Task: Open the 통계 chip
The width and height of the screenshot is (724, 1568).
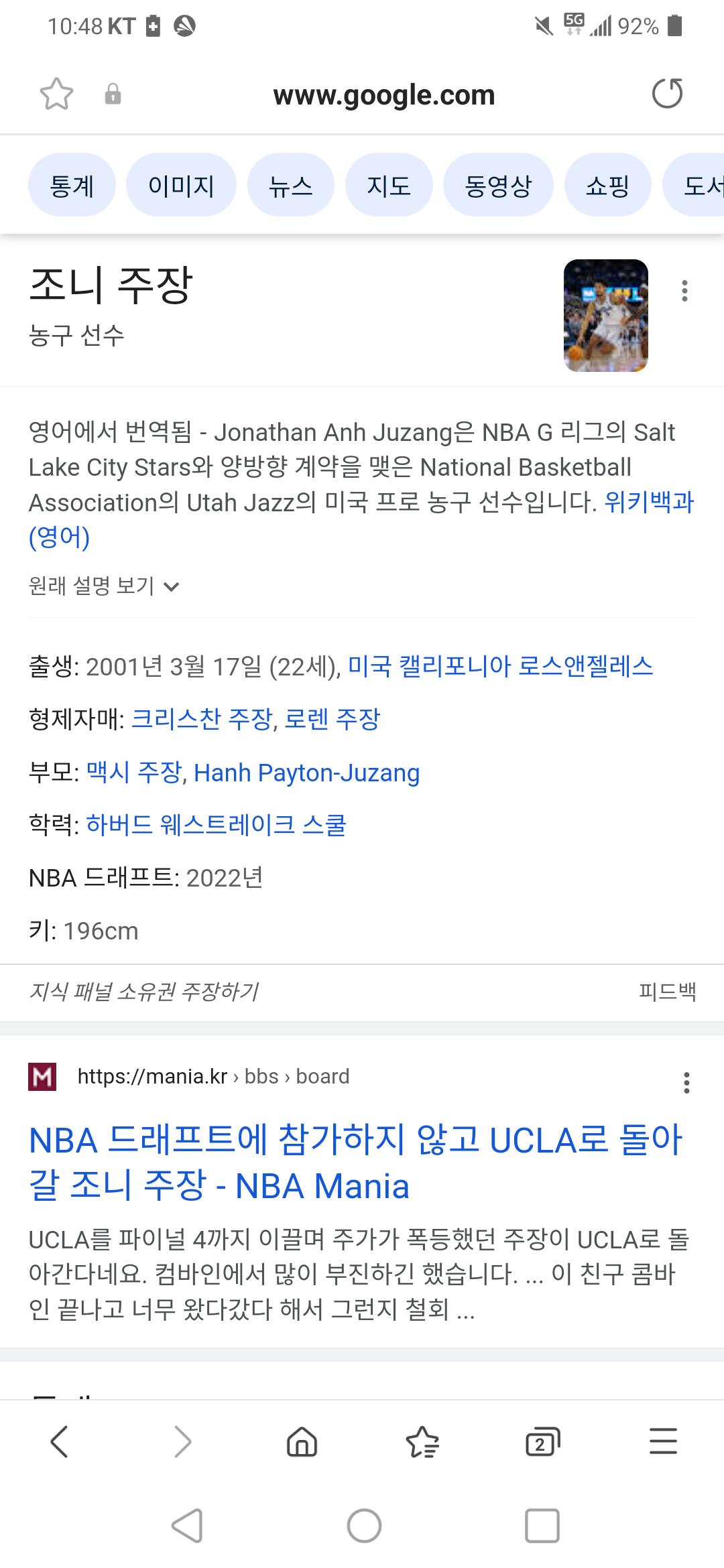Action: pos(72,185)
